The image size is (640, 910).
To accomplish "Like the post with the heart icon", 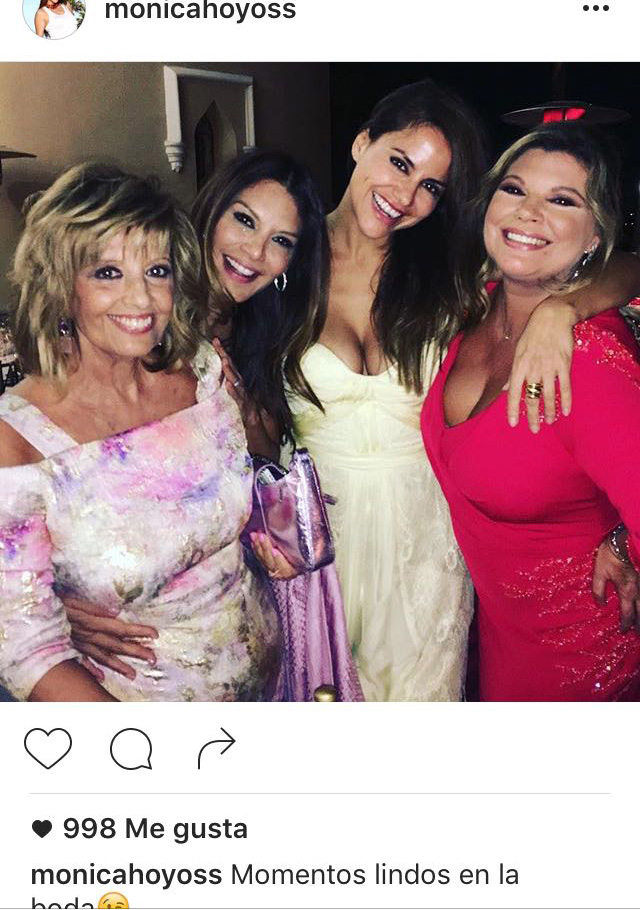I will [48, 748].
